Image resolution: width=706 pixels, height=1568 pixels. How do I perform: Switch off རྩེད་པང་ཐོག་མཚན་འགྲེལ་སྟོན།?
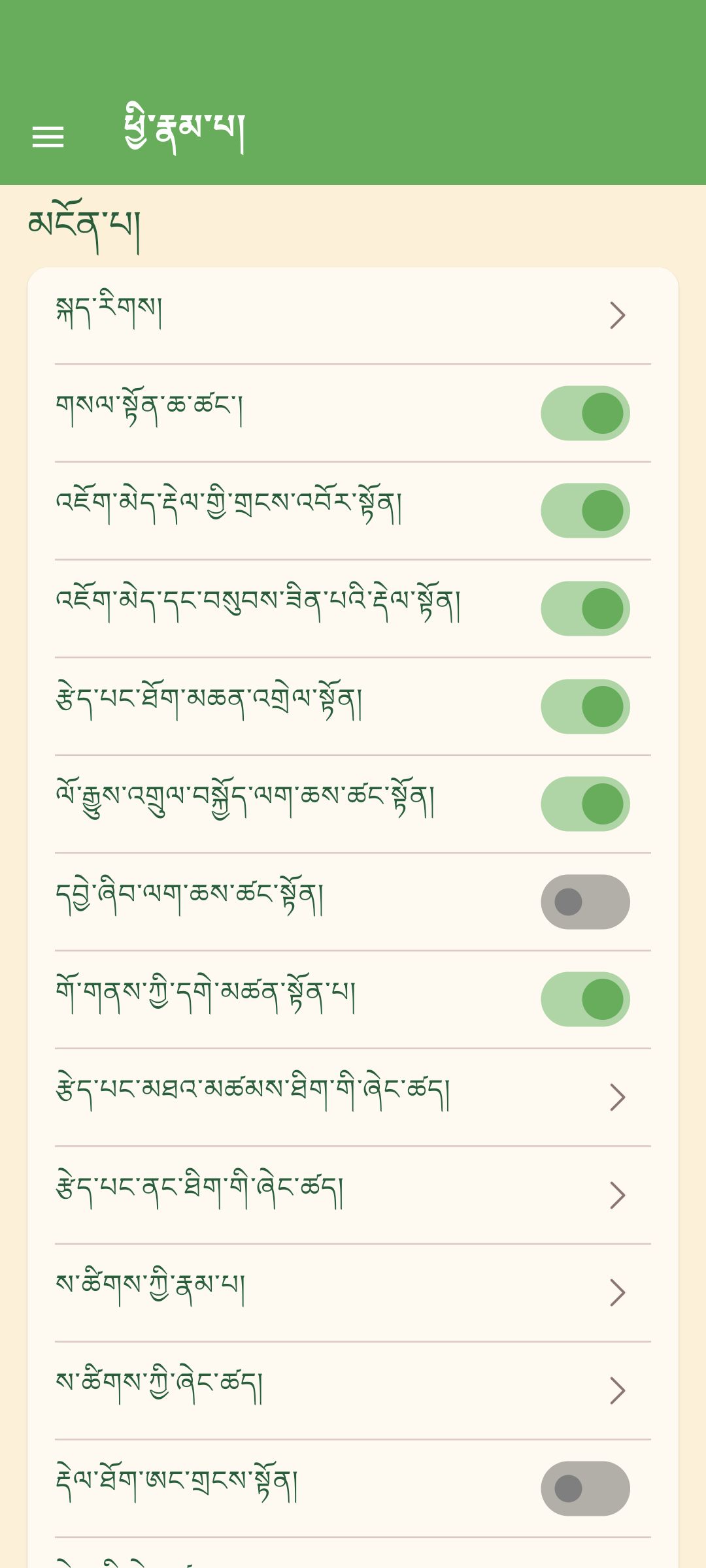(584, 706)
